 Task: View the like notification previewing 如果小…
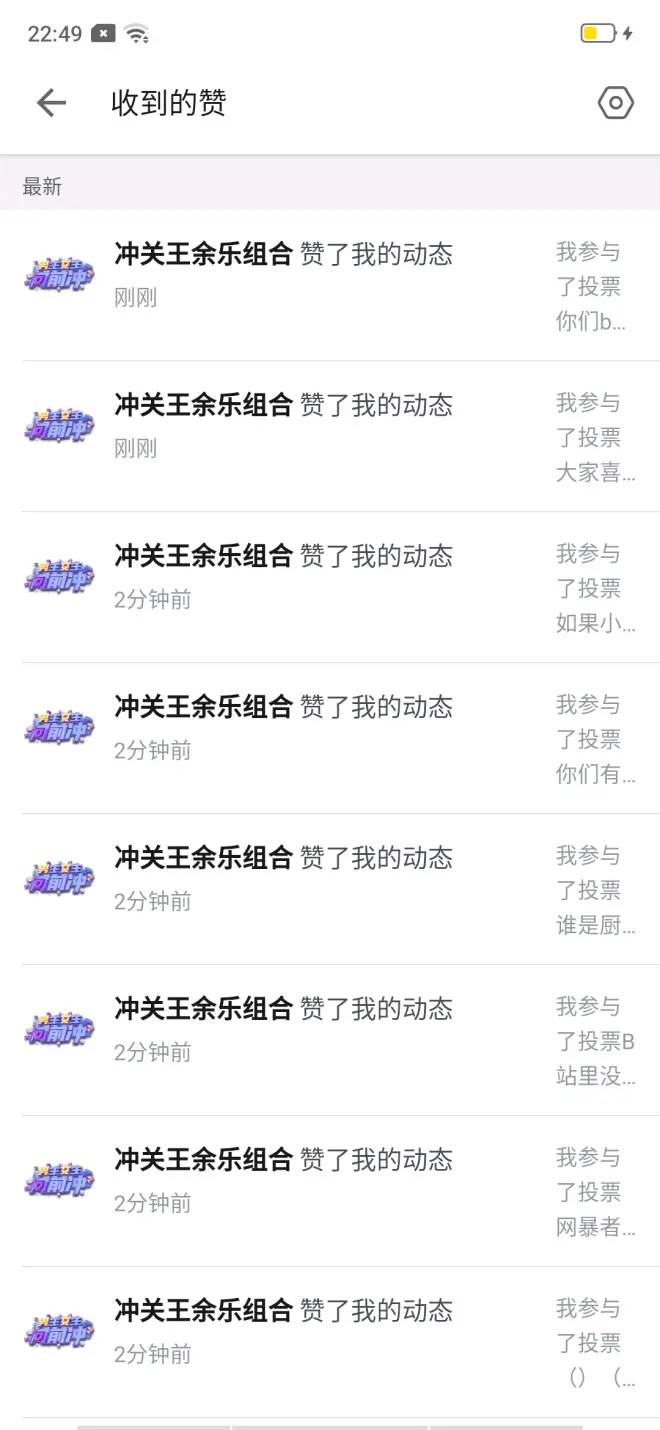(x=330, y=588)
